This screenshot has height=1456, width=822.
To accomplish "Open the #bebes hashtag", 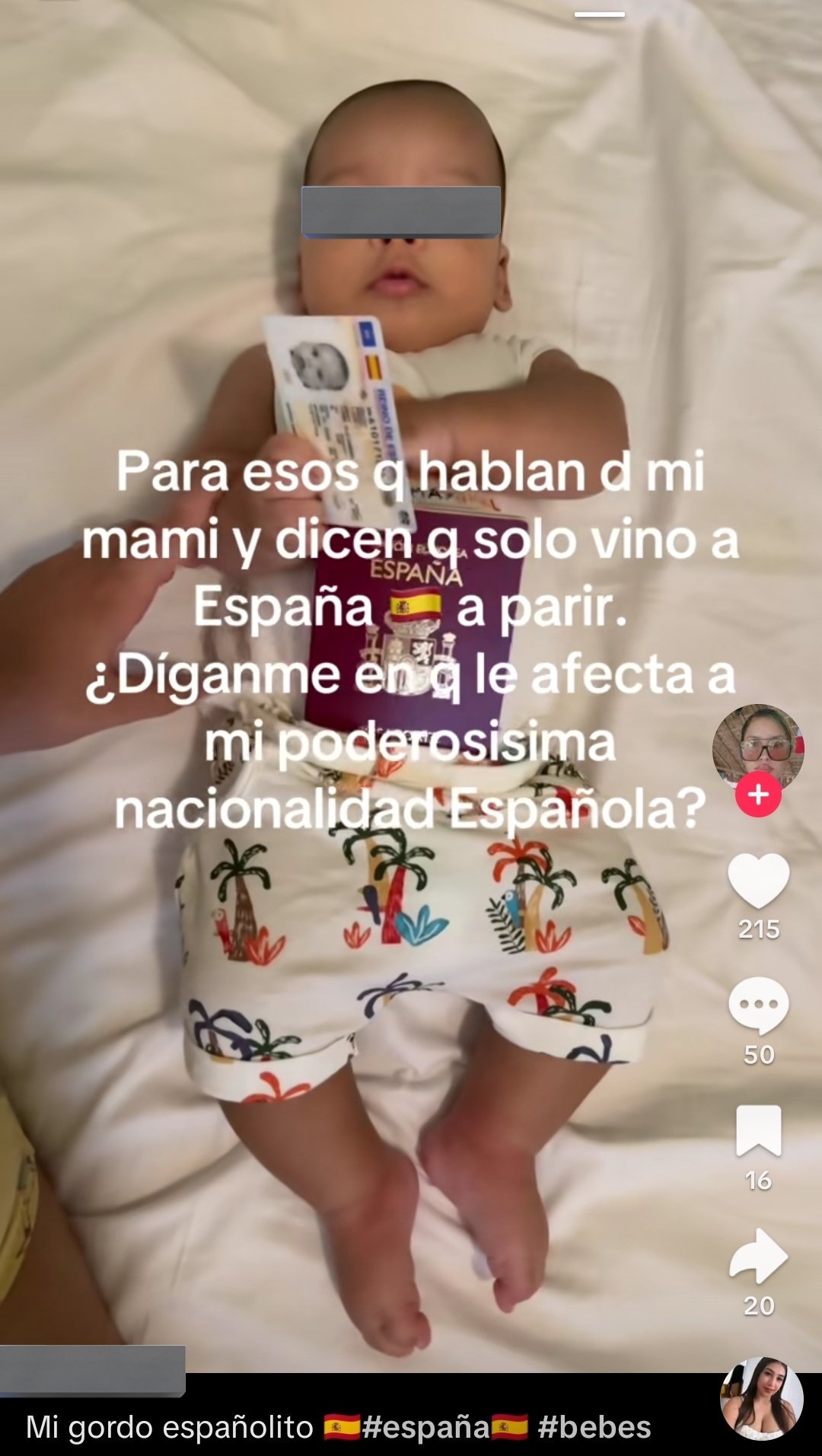I will pos(594,1427).
